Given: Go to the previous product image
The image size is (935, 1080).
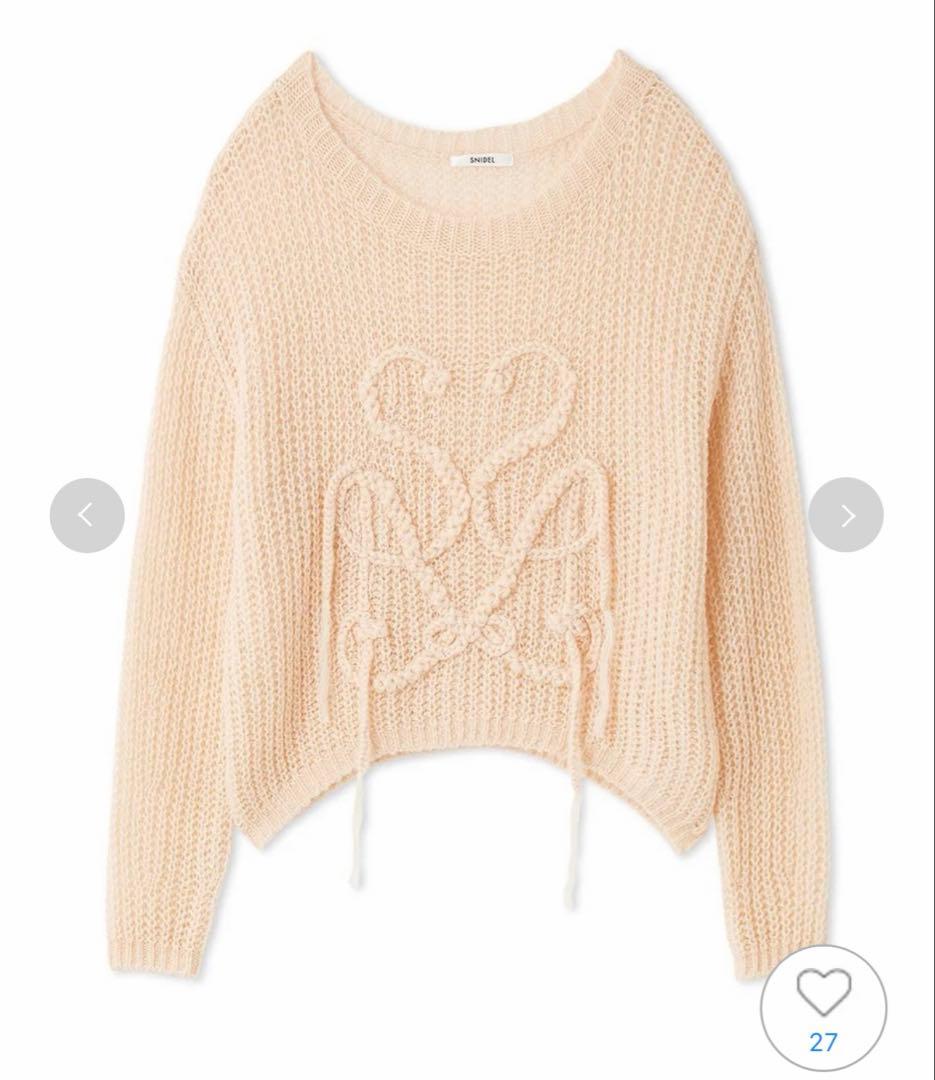Looking at the screenshot, I should pyautogui.click(x=87, y=515).
